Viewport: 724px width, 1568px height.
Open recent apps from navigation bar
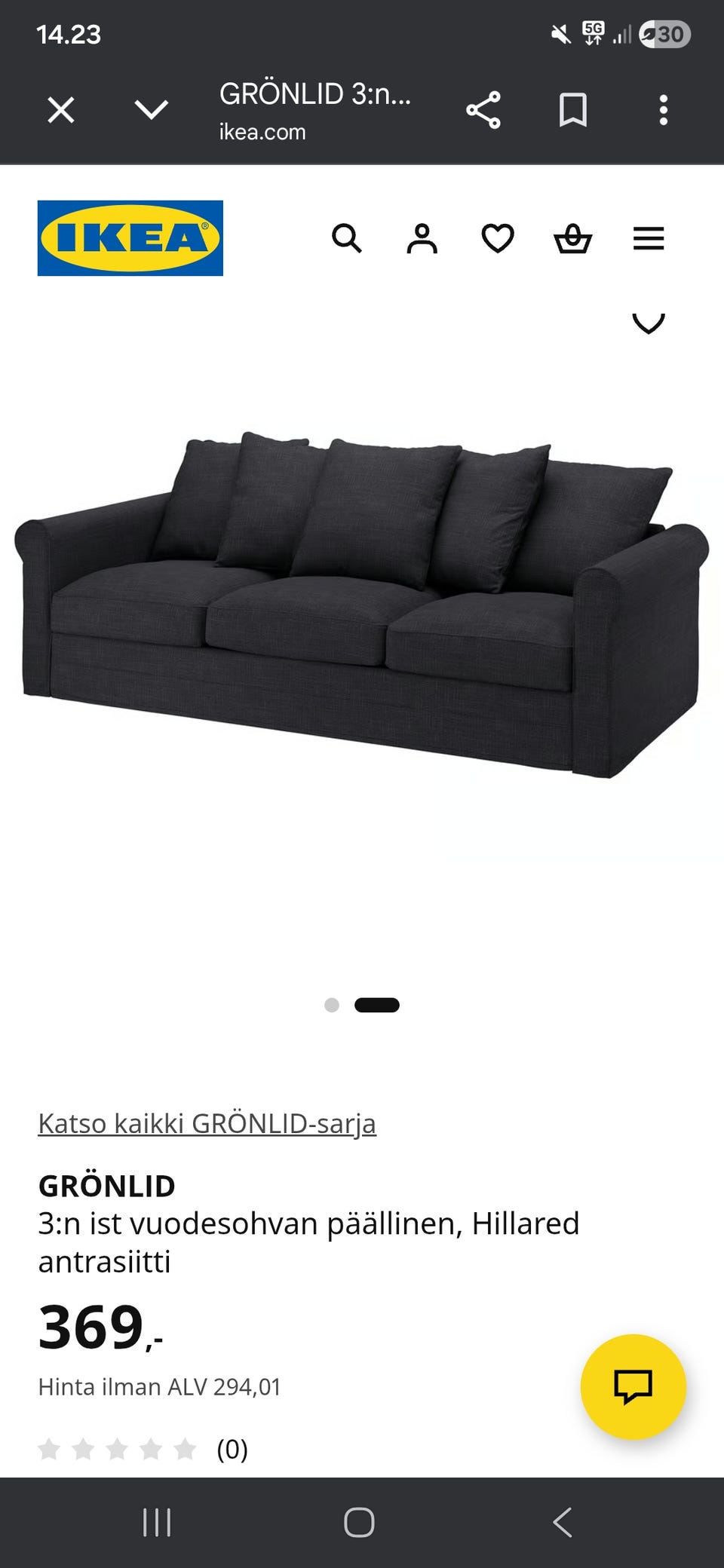(x=157, y=1522)
